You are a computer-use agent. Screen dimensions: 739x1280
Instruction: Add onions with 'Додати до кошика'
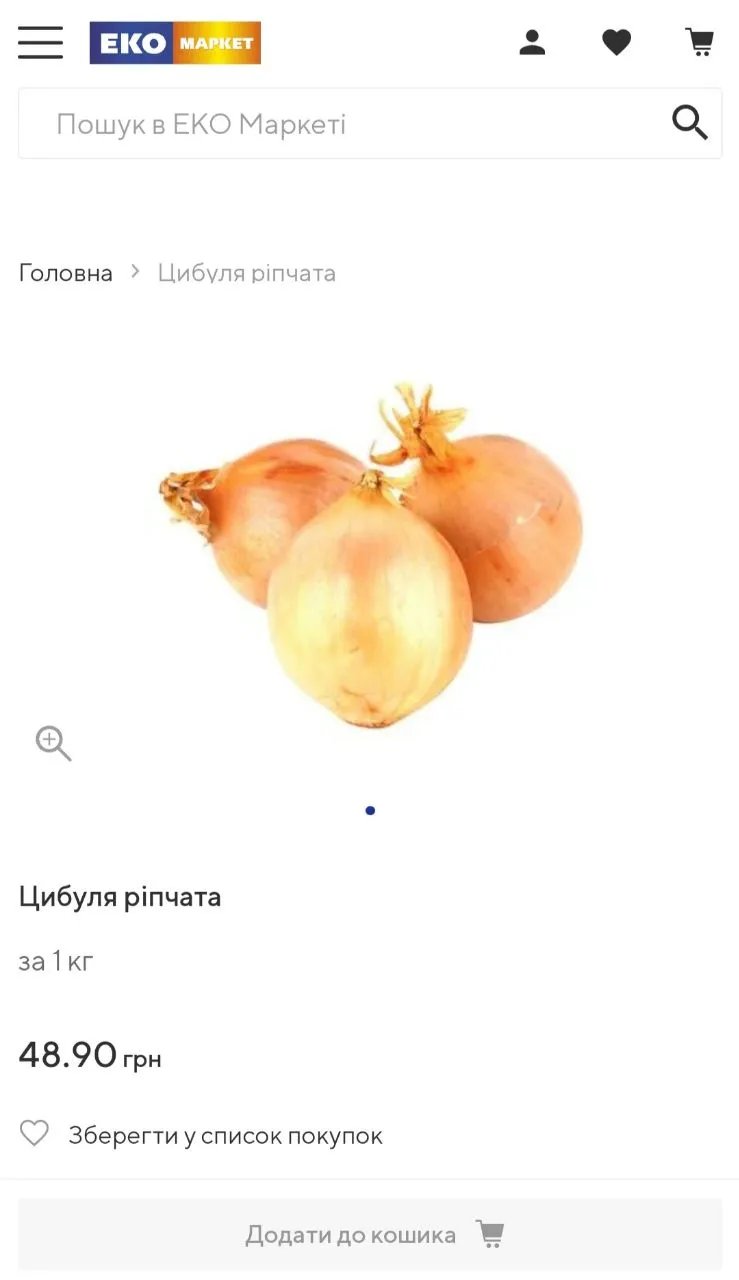tap(370, 1234)
